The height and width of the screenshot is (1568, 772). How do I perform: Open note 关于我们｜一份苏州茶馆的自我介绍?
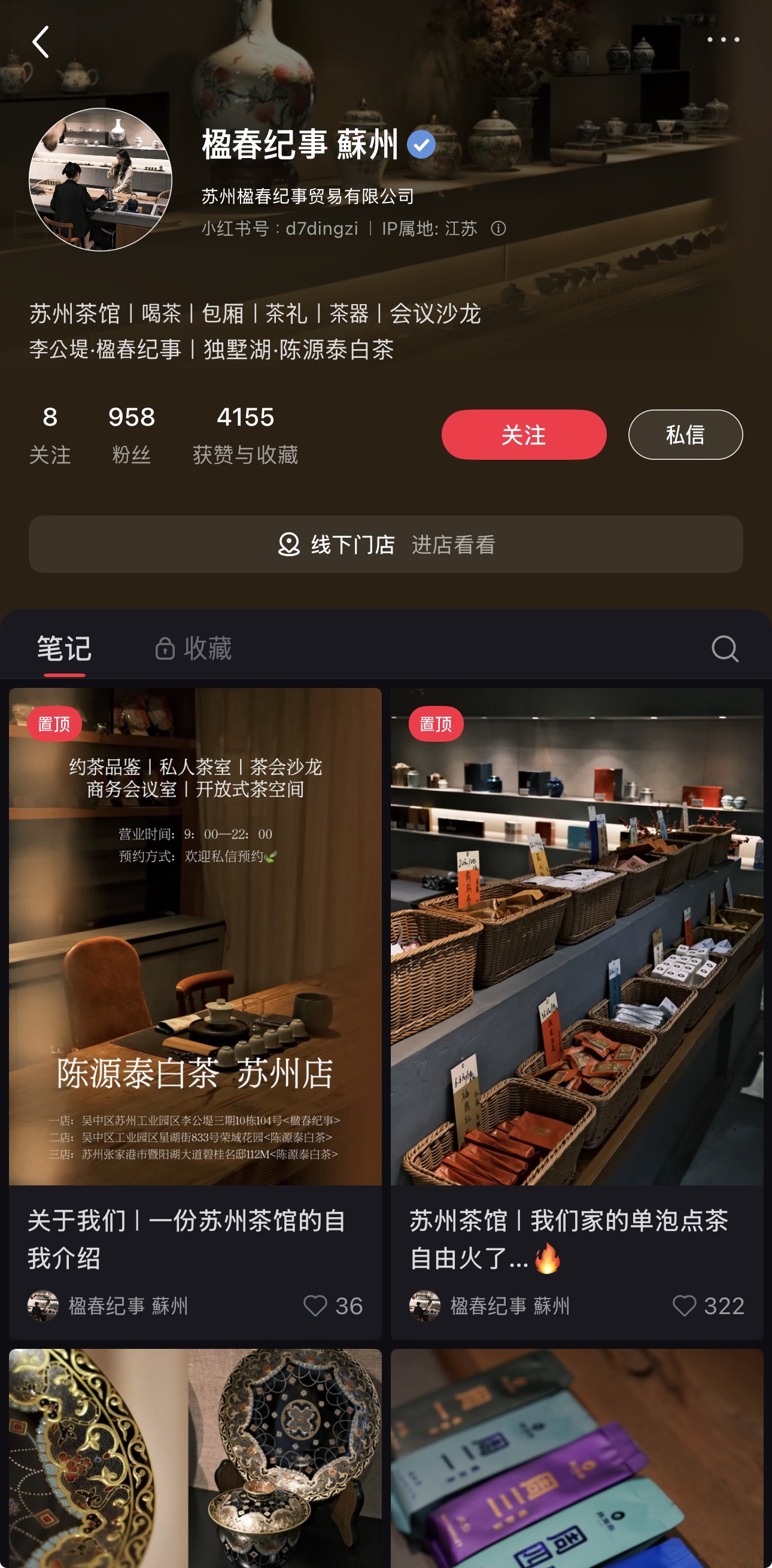[195, 974]
